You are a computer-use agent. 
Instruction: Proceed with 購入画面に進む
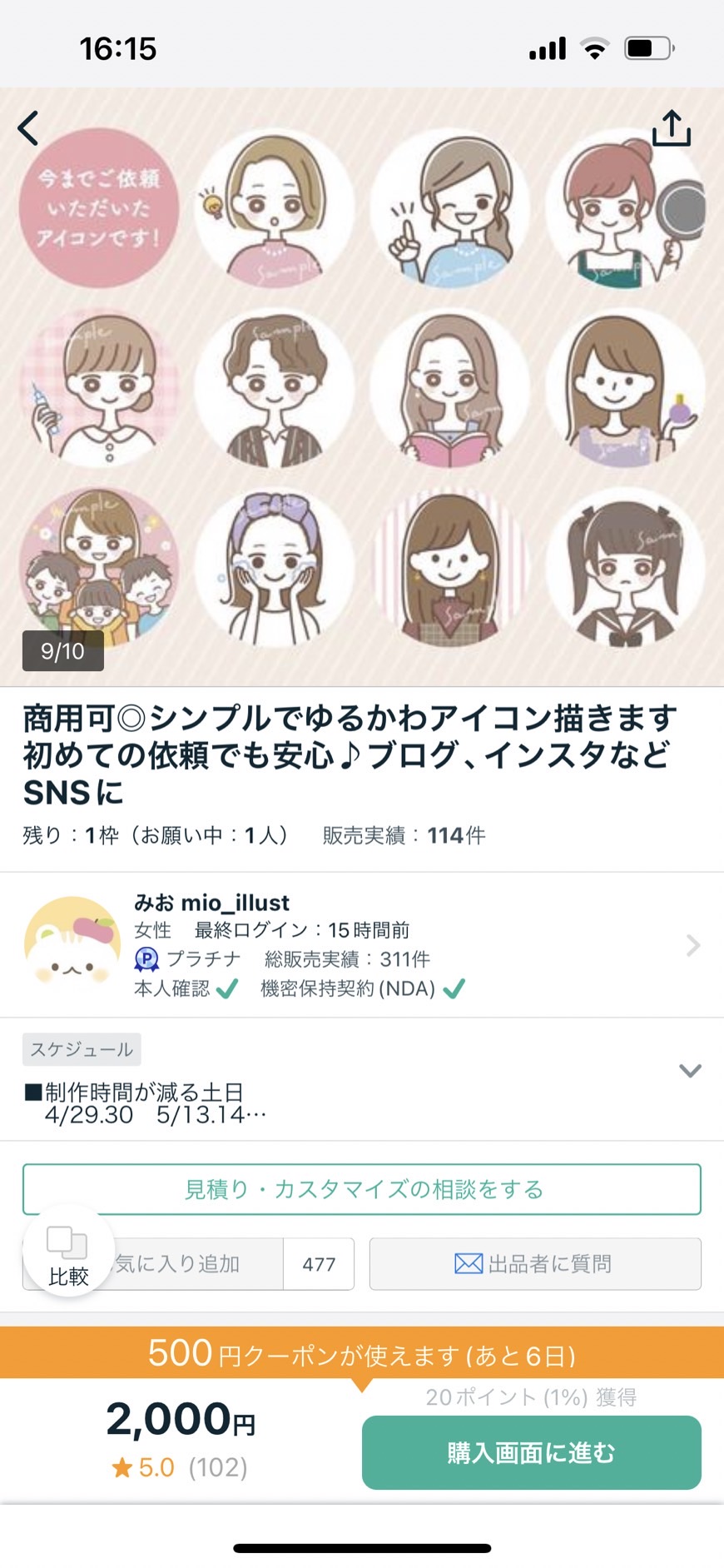531,1452
